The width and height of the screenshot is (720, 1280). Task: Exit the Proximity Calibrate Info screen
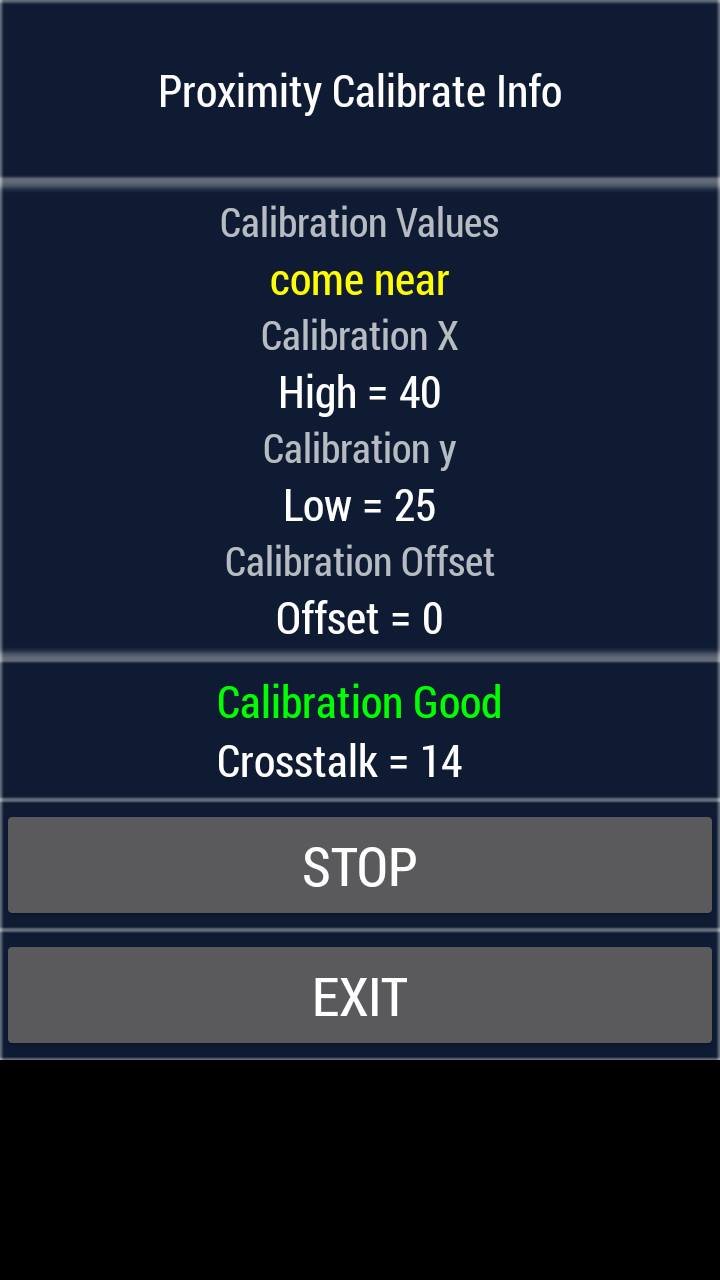360,995
